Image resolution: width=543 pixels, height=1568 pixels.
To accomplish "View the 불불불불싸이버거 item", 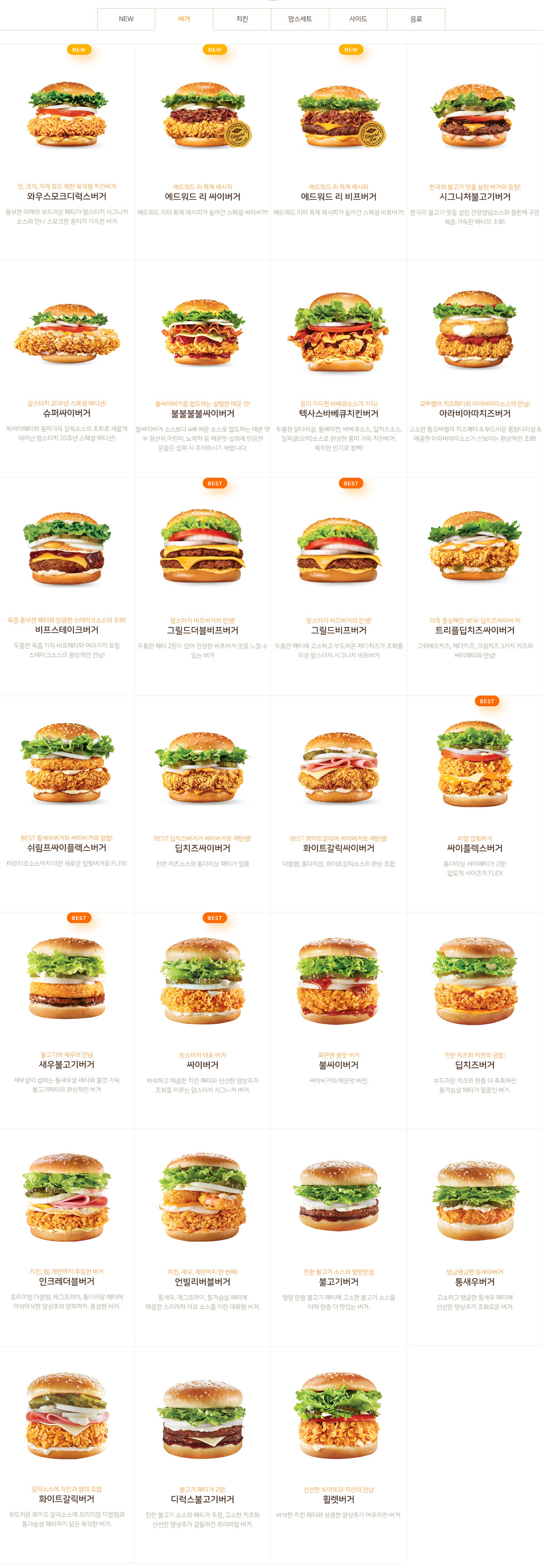I will pyautogui.click(x=203, y=413).
